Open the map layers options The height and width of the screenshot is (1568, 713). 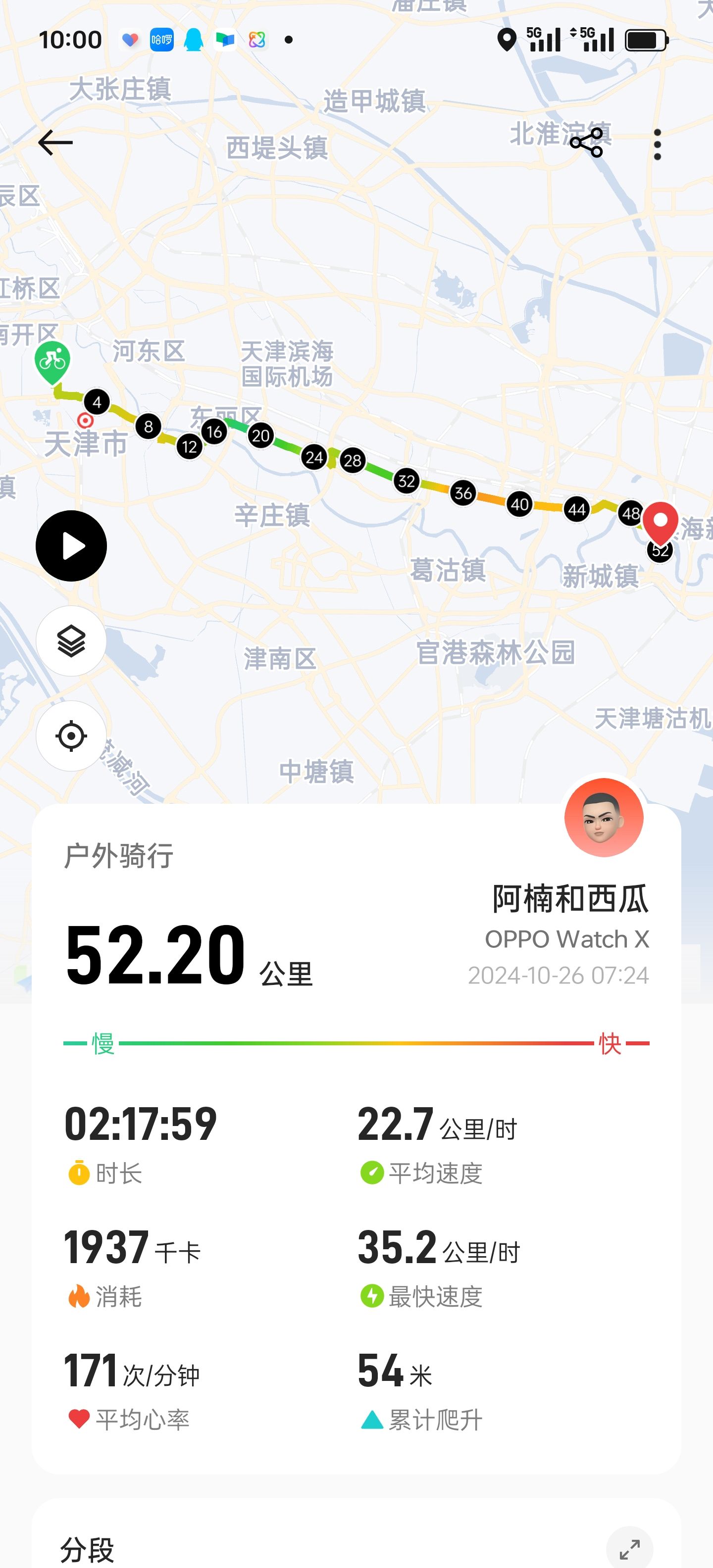point(71,641)
